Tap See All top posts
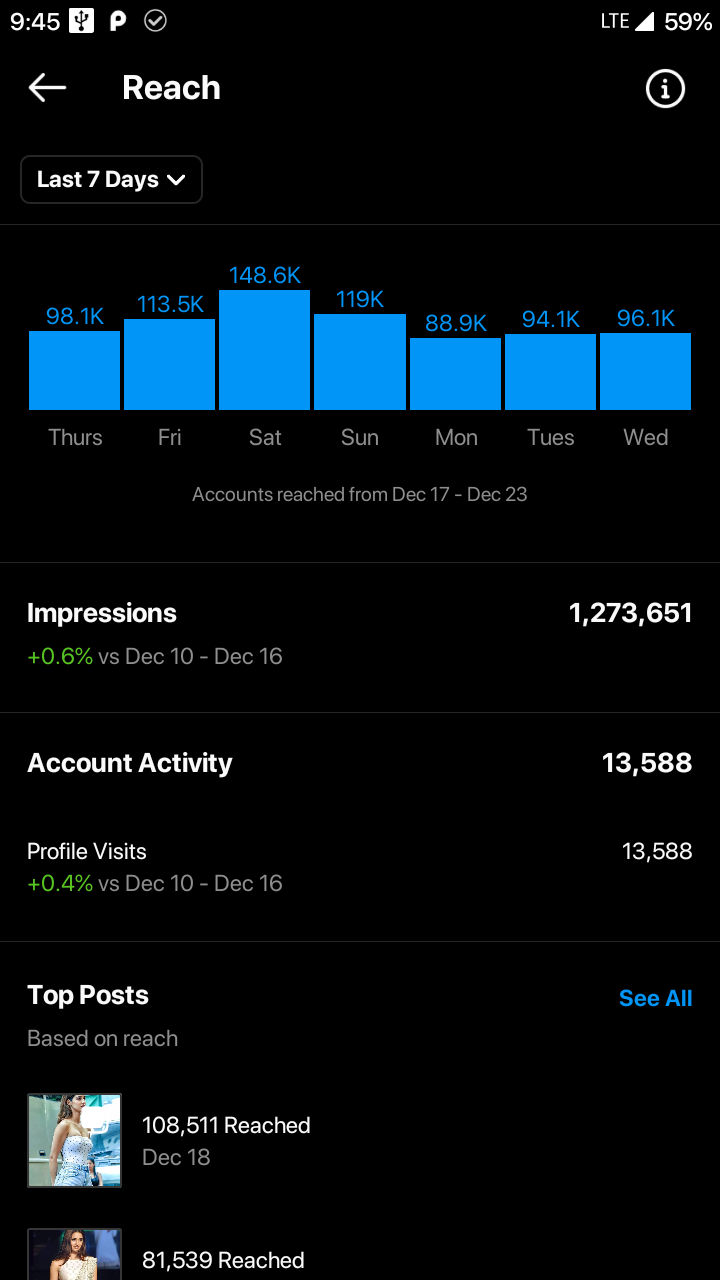 coord(655,998)
